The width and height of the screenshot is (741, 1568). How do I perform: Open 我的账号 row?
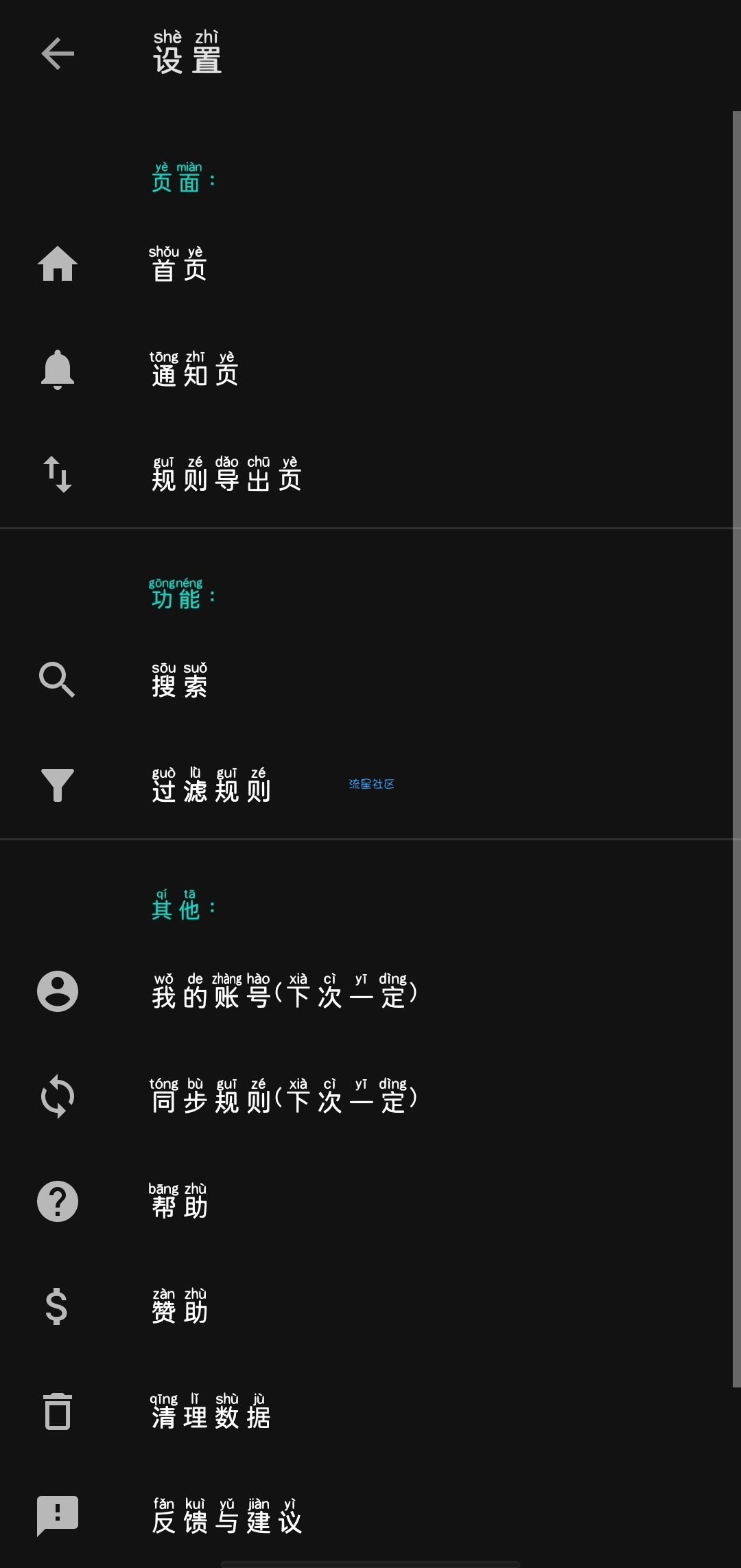click(x=283, y=992)
